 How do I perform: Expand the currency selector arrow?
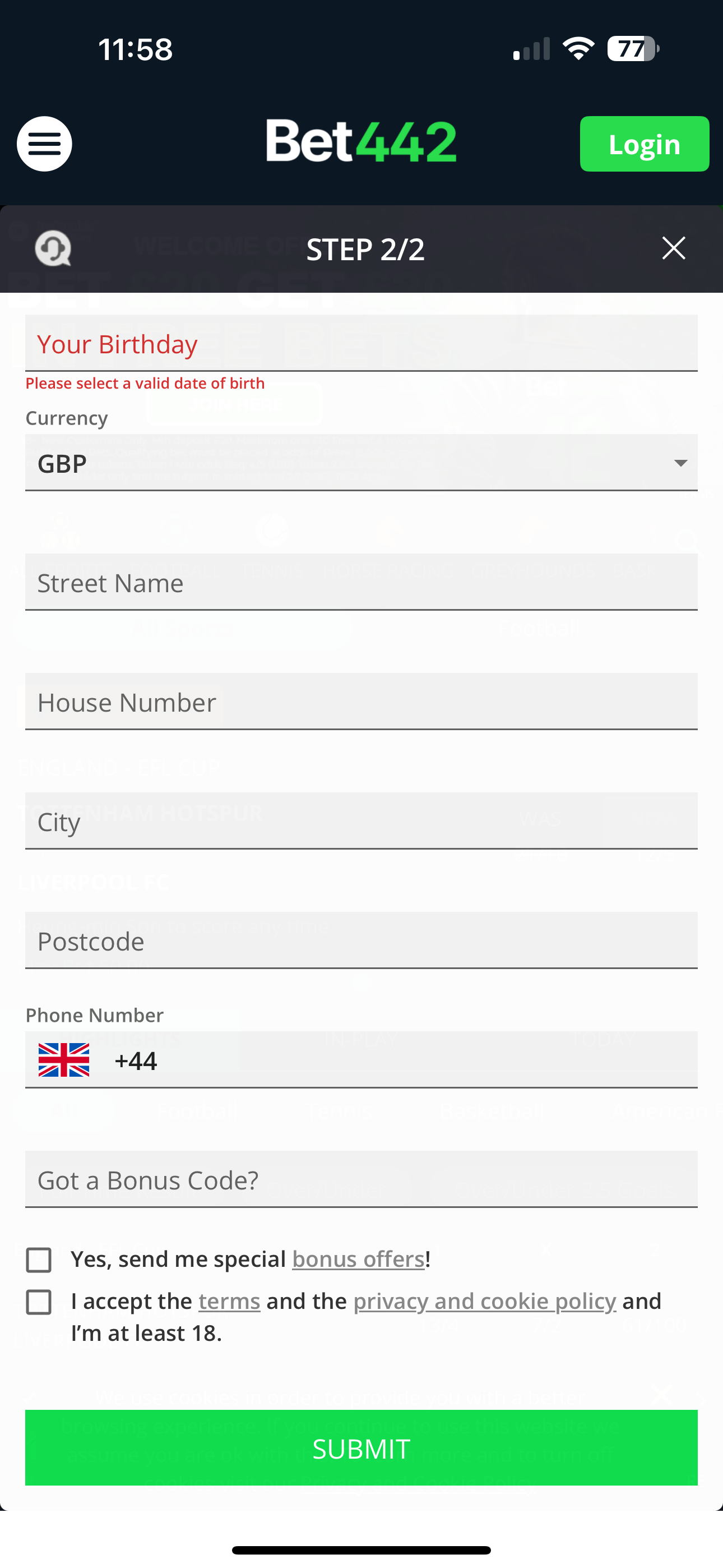[681, 463]
